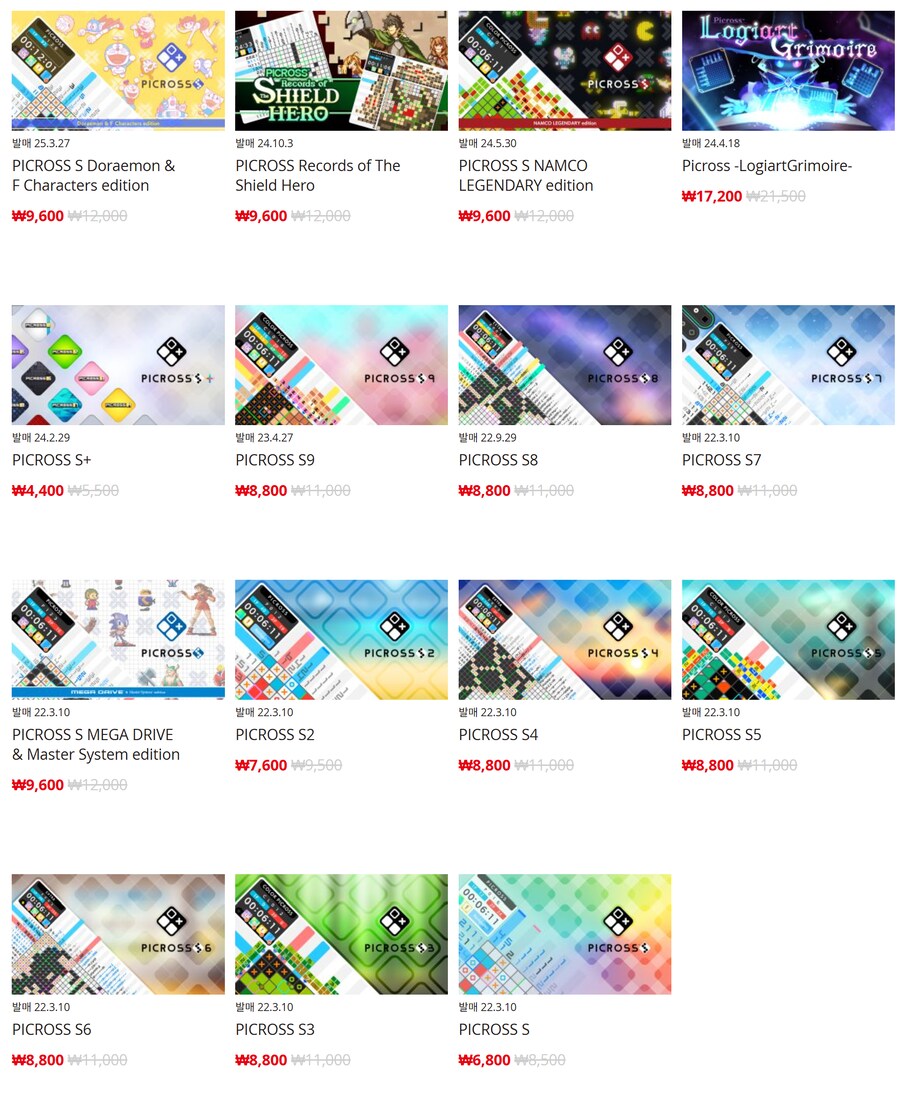Open PICROSS Records of The Shield Hero
The image size is (900, 1101).
[x=341, y=71]
